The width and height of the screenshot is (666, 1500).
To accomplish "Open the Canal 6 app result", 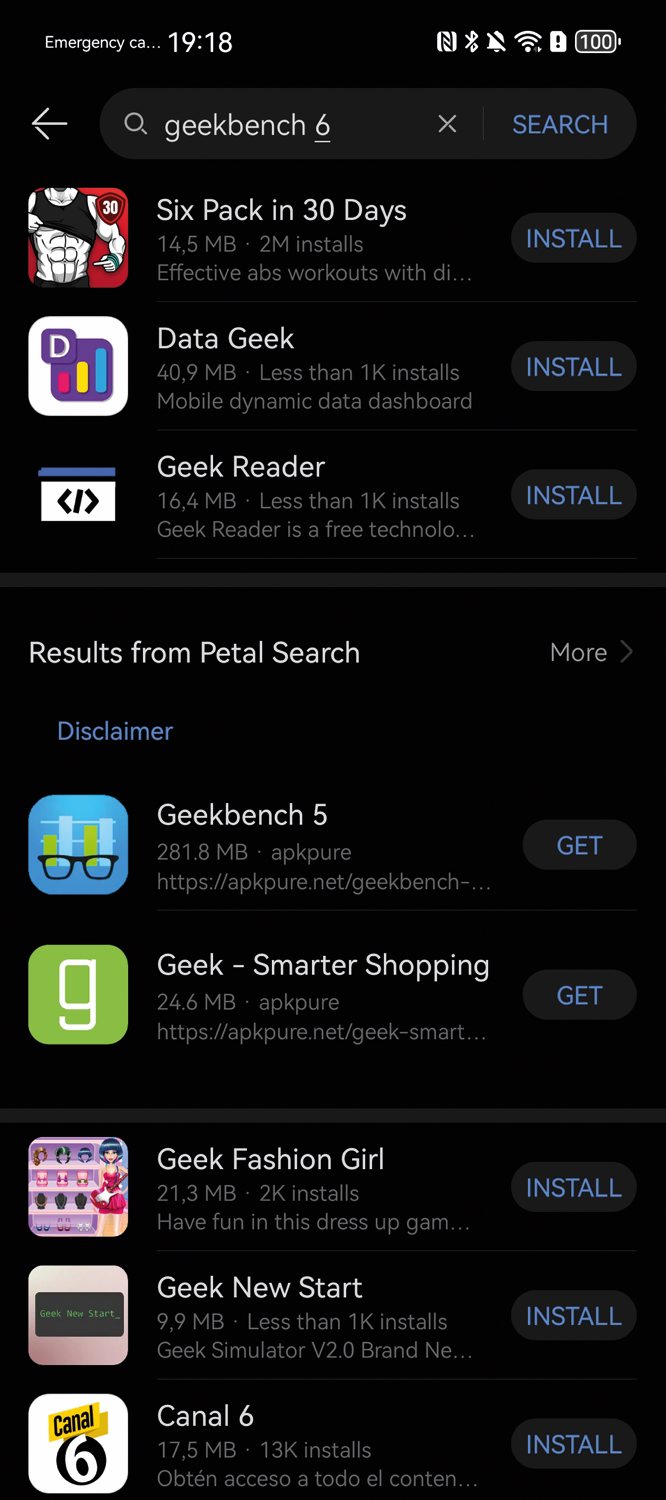I will tap(205, 1416).
